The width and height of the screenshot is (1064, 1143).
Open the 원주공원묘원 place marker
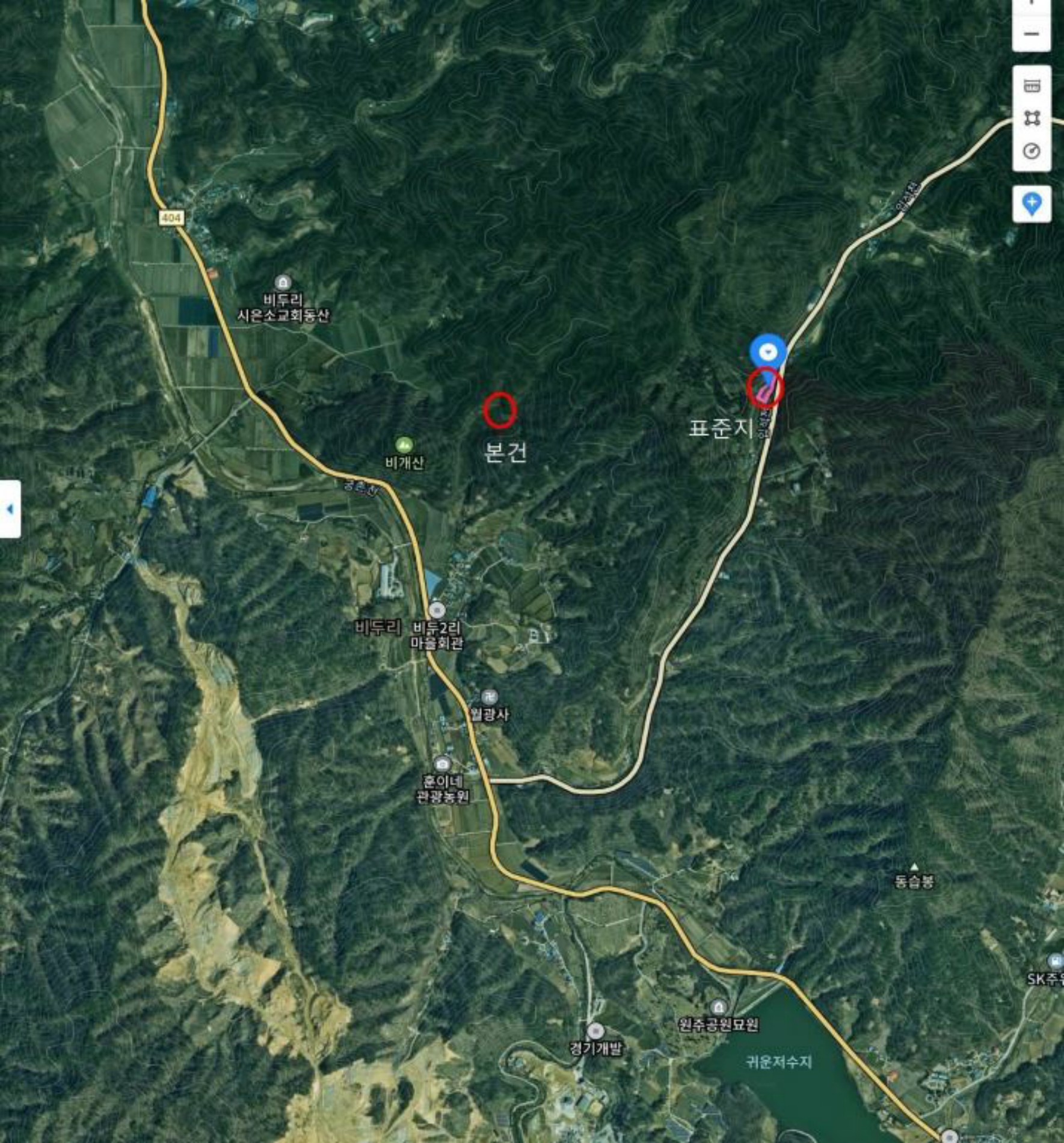718,1007
